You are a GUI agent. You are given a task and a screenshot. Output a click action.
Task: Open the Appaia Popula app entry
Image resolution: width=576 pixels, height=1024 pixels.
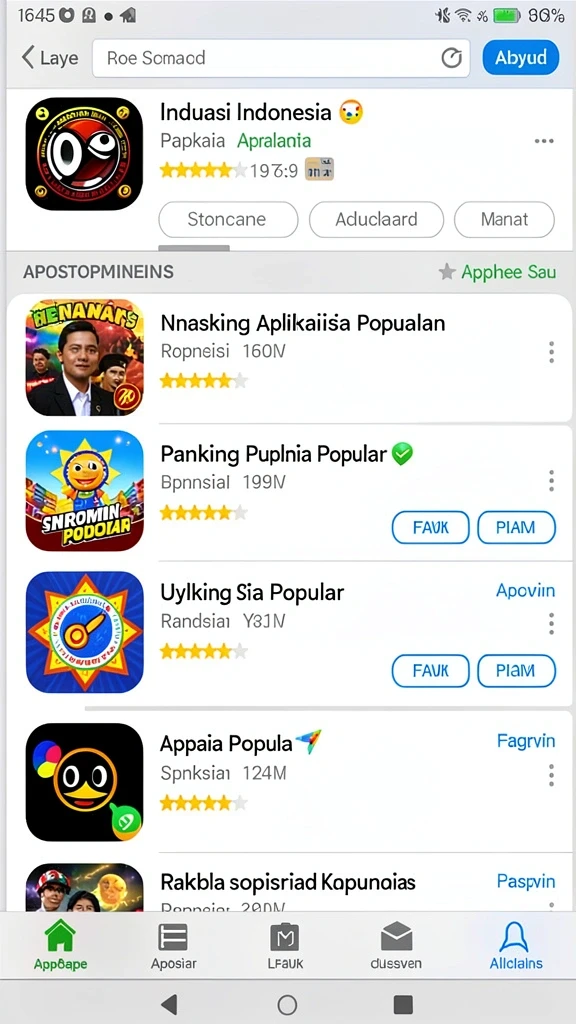tap(288, 782)
